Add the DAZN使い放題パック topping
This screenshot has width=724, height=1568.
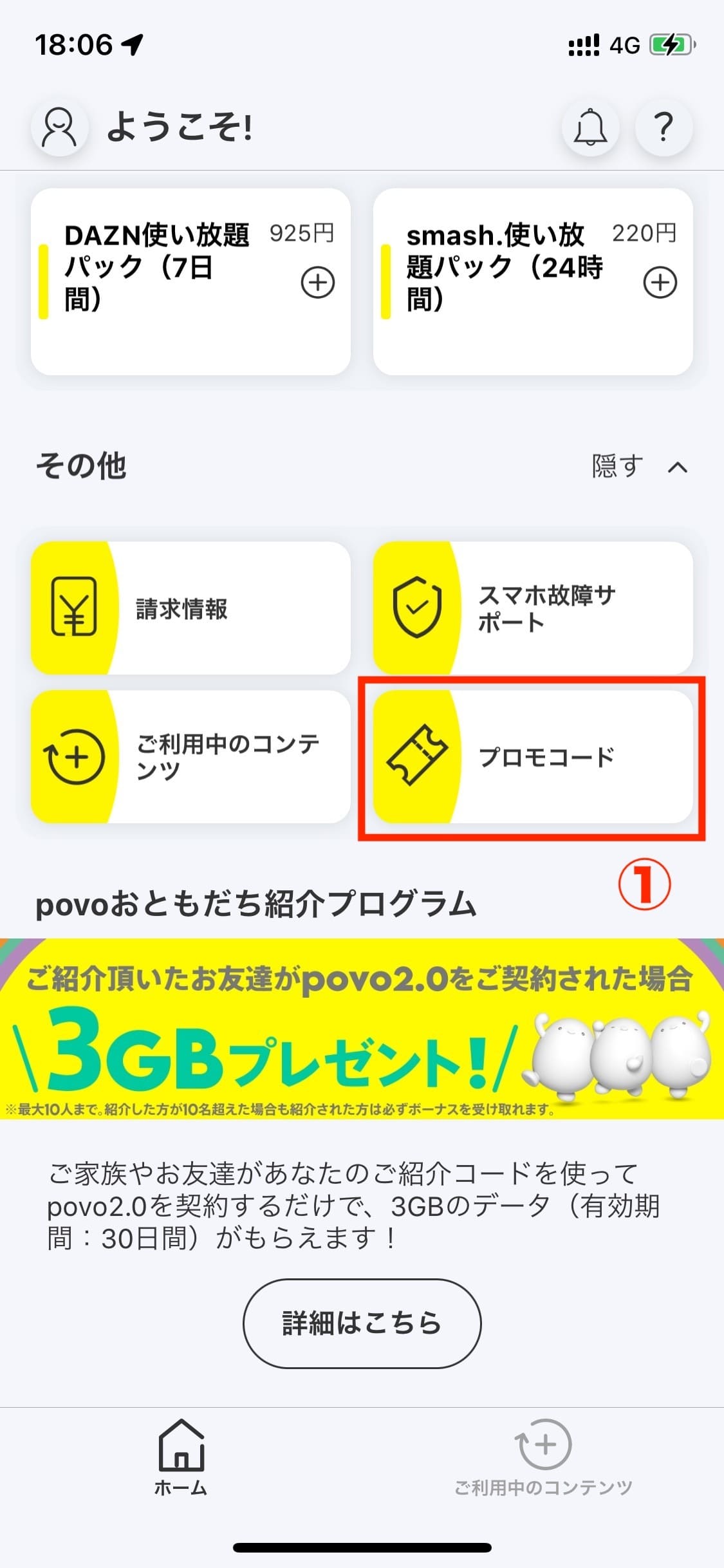(318, 283)
